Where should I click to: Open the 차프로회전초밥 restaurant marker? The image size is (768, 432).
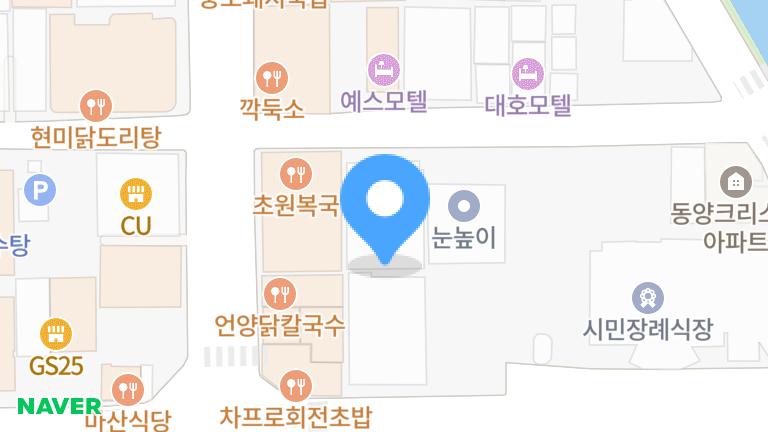pos(294,385)
